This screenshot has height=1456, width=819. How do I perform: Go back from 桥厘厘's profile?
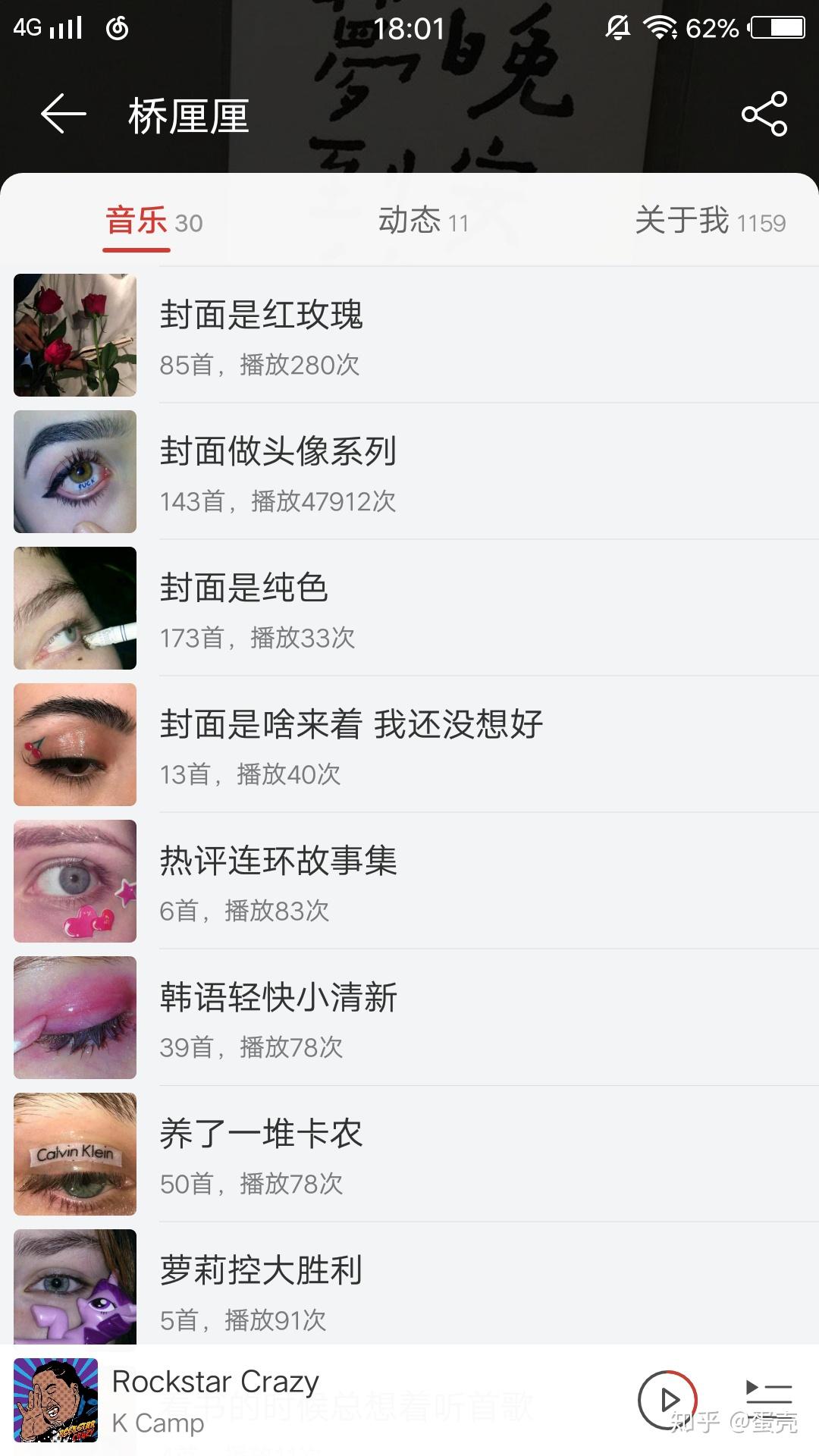[63, 115]
